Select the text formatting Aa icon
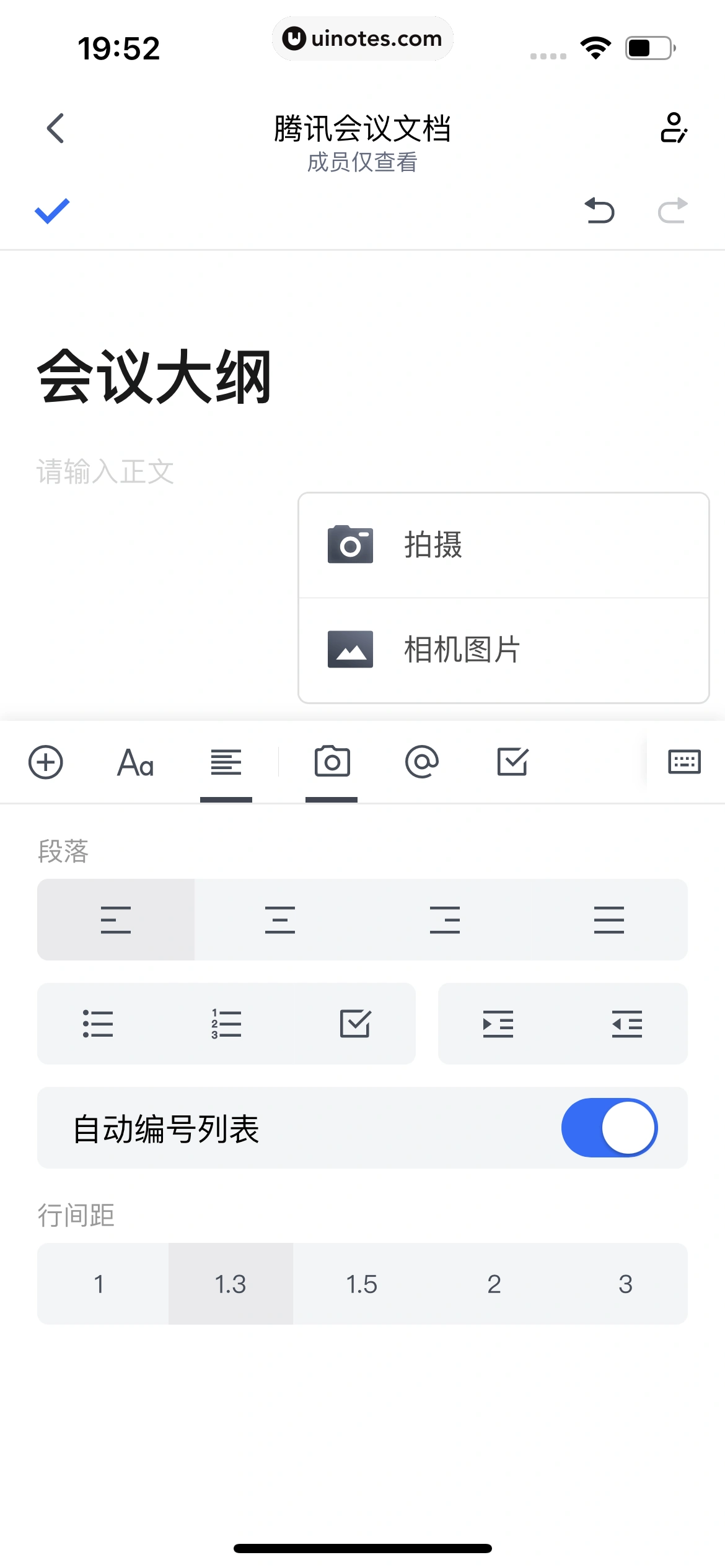The image size is (725, 1568). (x=135, y=762)
